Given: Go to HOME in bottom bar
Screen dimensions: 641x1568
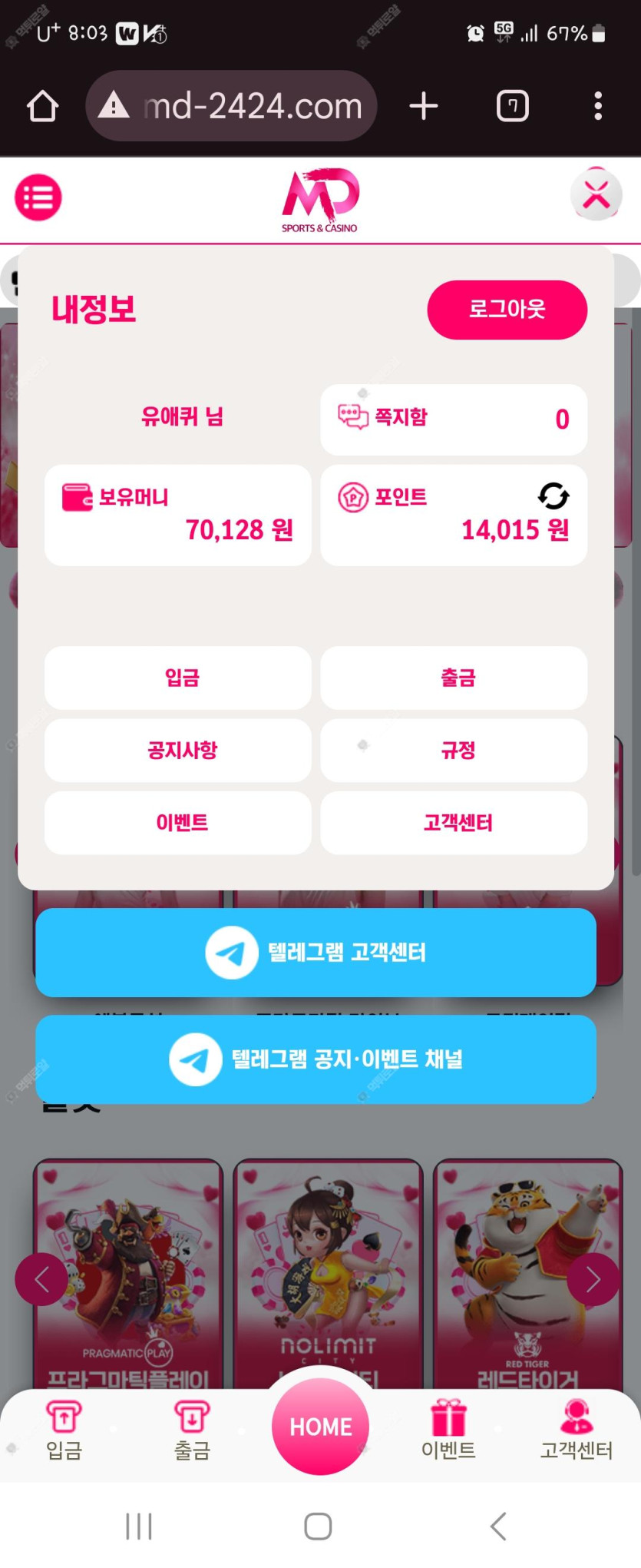Looking at the screenshot, I should click(320, 1427).
